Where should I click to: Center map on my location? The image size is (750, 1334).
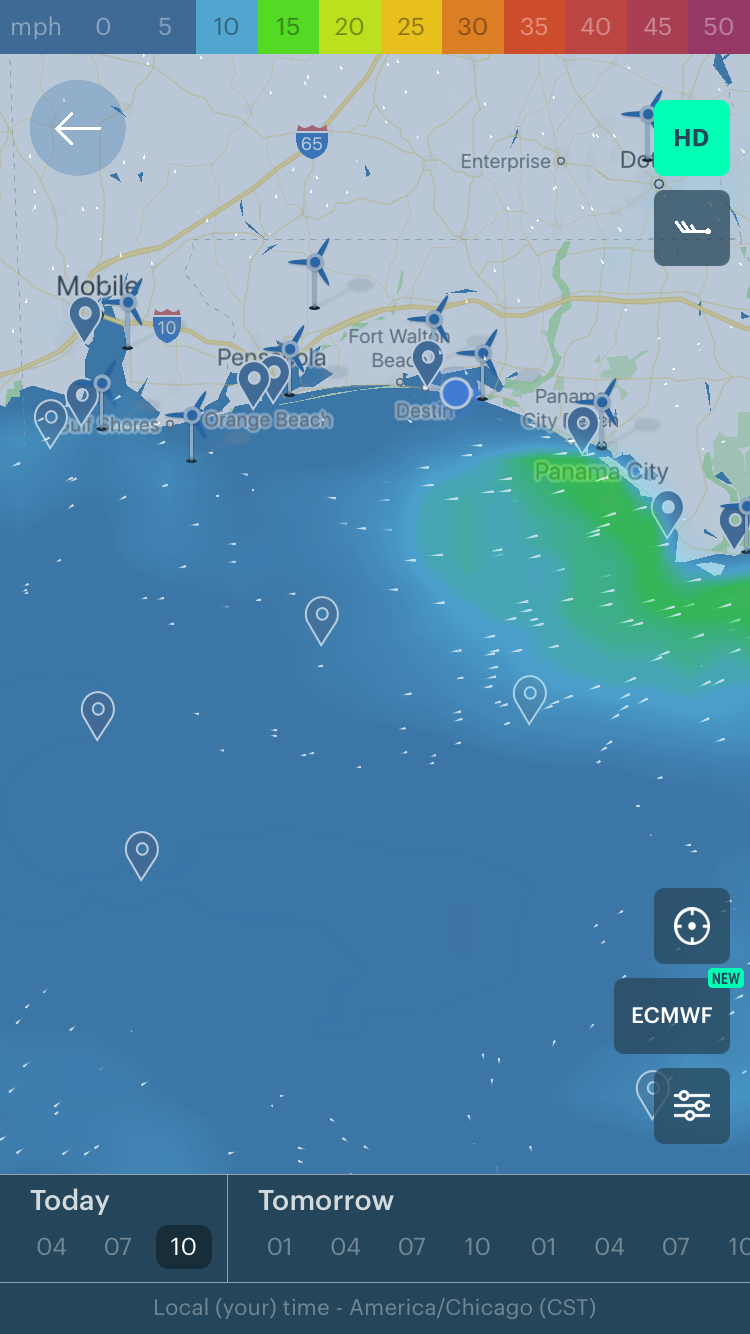tap(691, 926)
